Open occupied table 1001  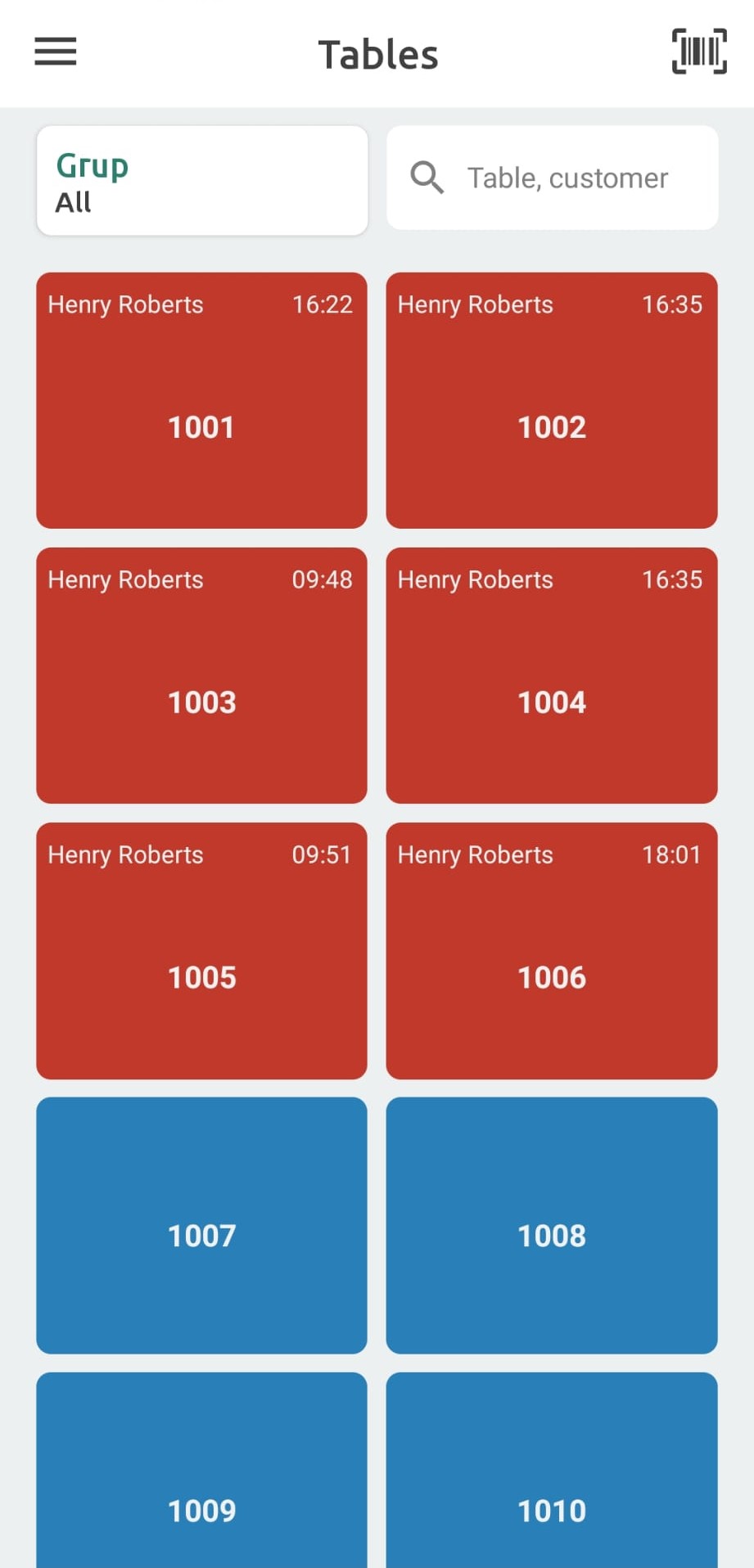(201, 401)
